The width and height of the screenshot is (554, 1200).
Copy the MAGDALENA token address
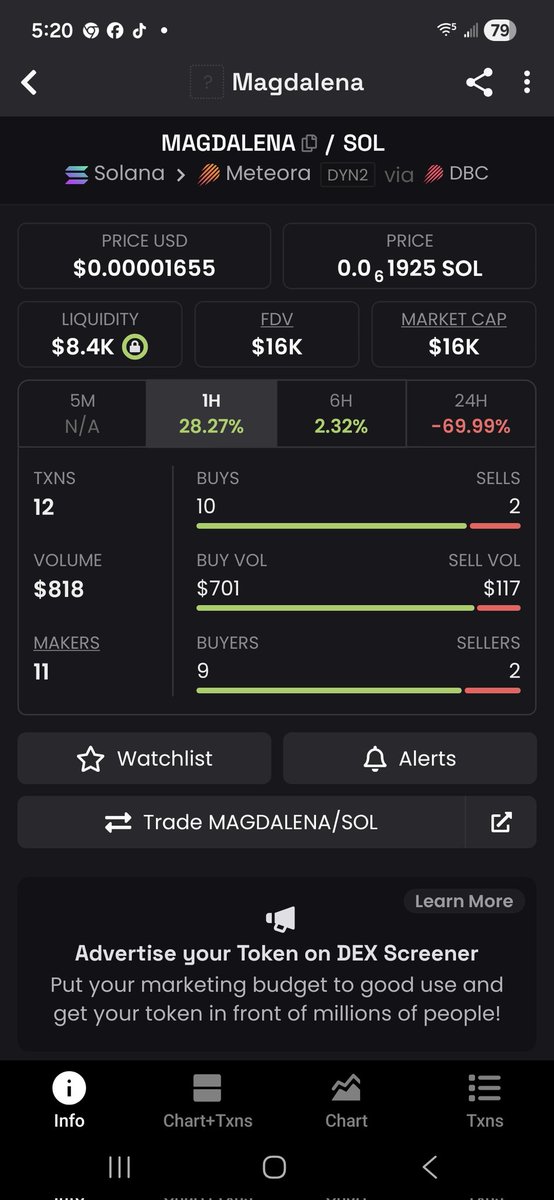(x=309, y=143)
